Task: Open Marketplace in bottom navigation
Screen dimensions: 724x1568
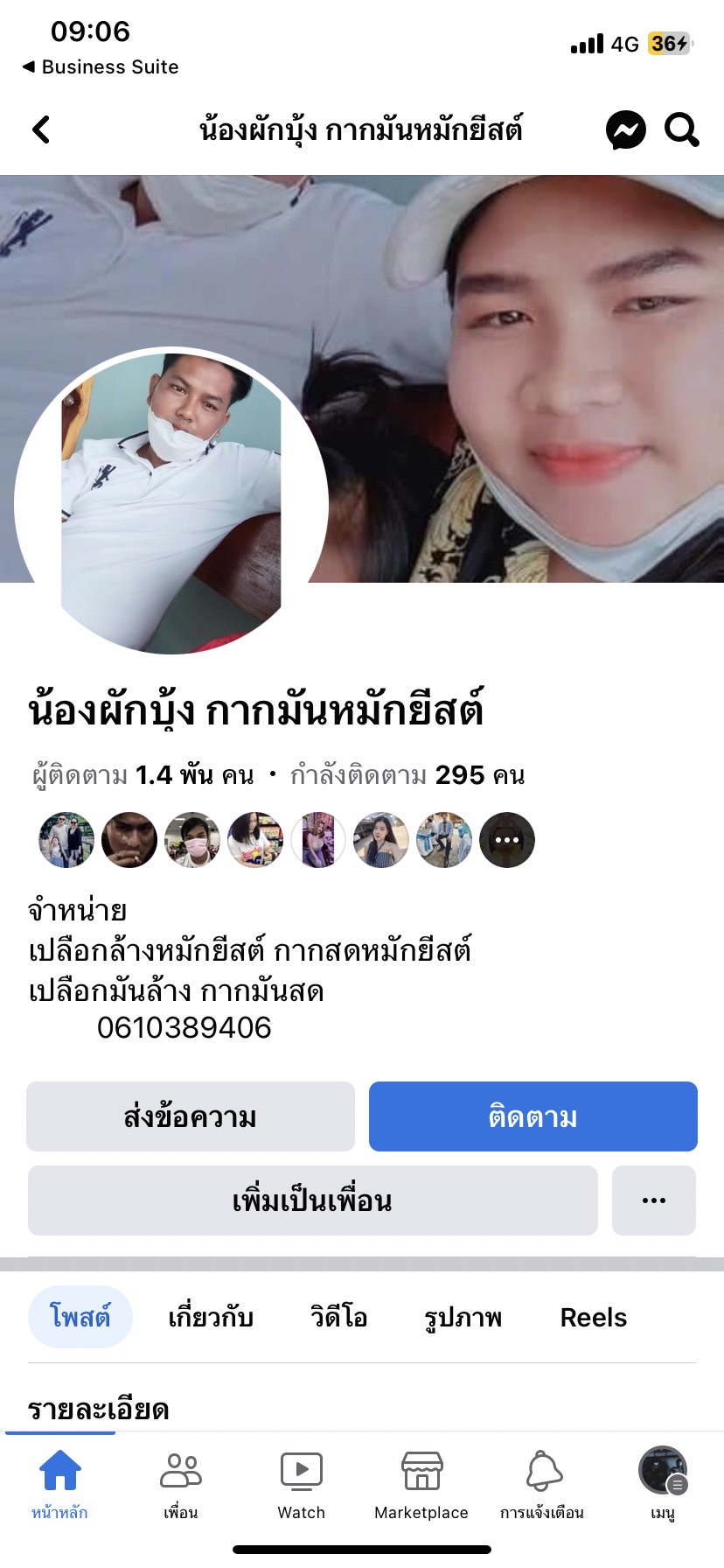Action: tap(421, 1484)
